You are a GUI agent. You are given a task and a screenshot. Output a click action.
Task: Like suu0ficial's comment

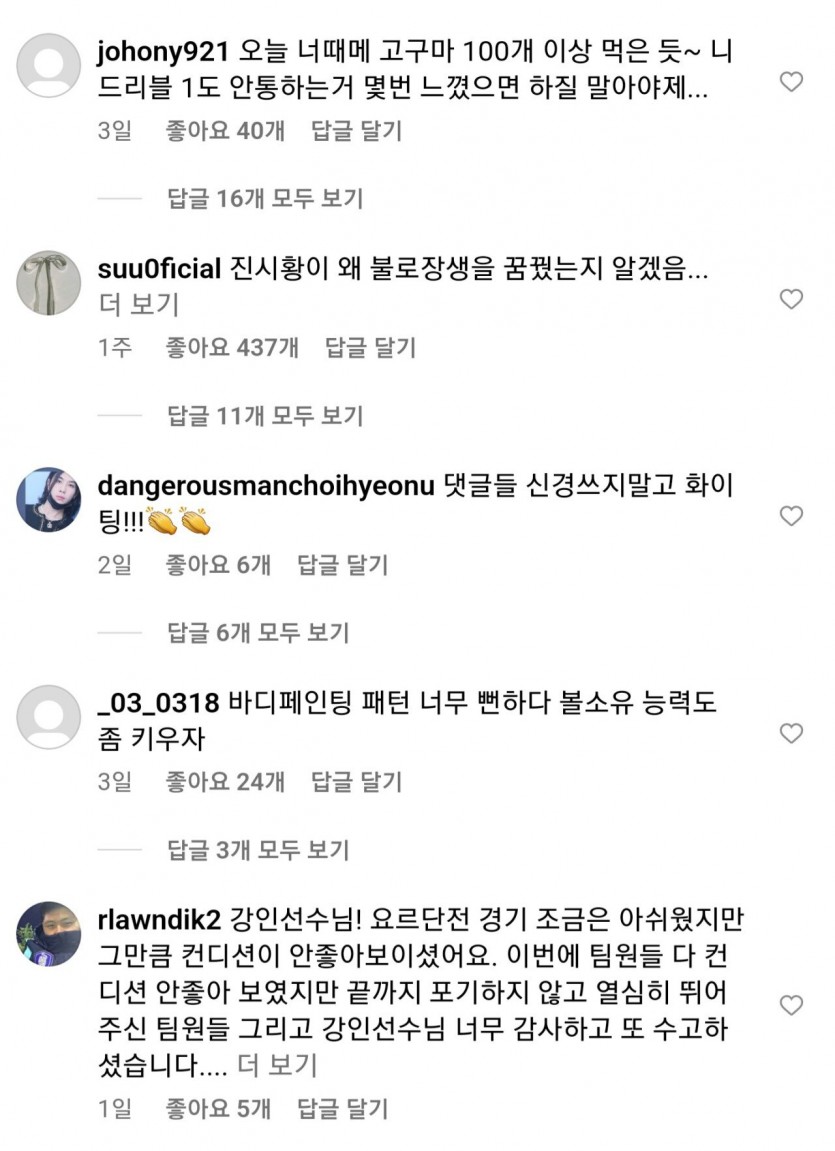tap(791, 299)
